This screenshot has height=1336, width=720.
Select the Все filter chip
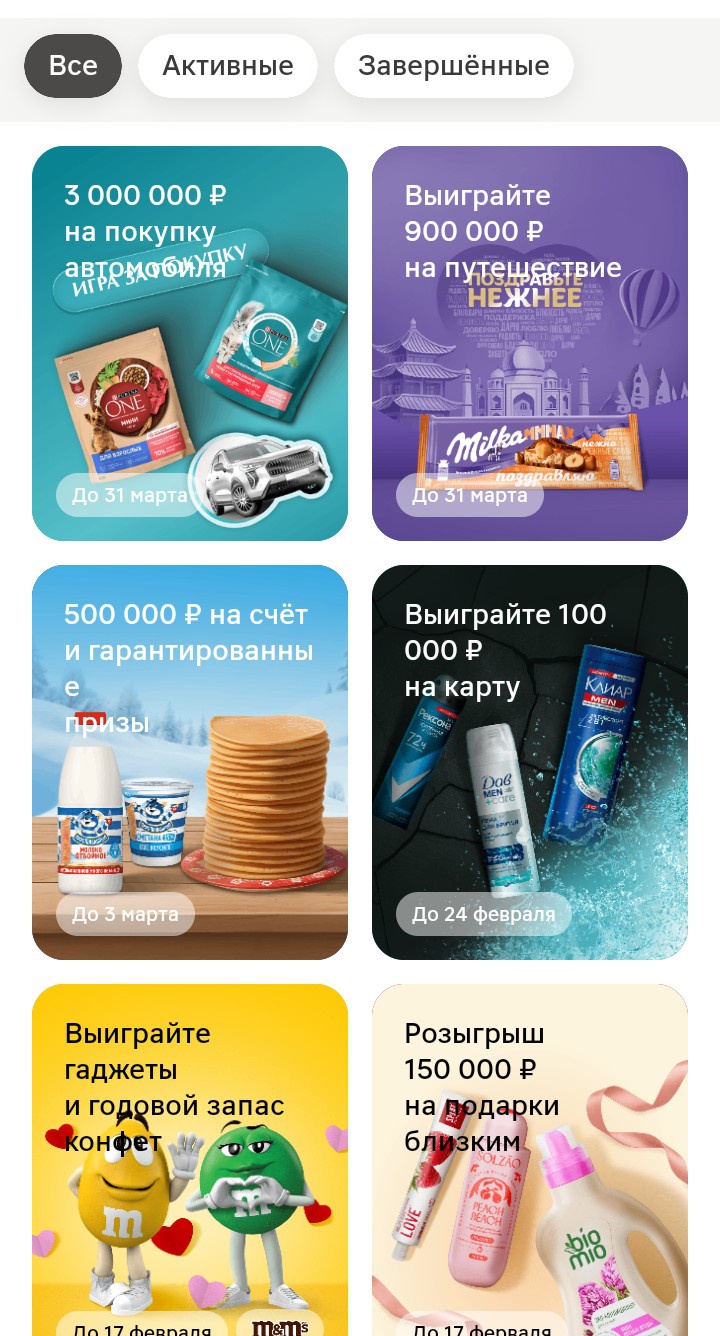point(73,66)
